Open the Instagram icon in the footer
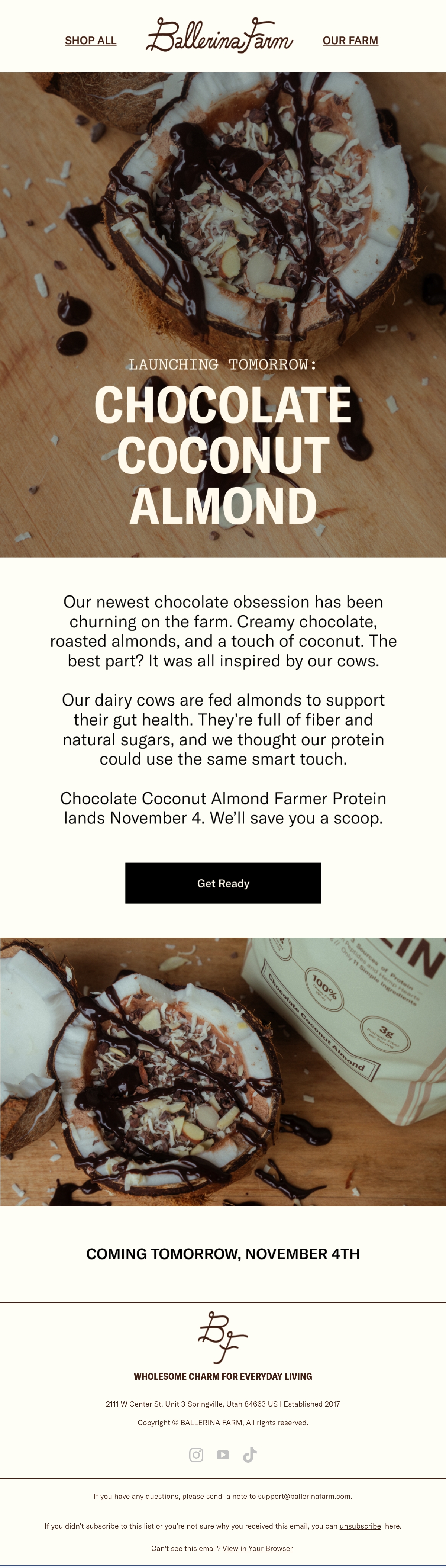 pos(196,1455)
